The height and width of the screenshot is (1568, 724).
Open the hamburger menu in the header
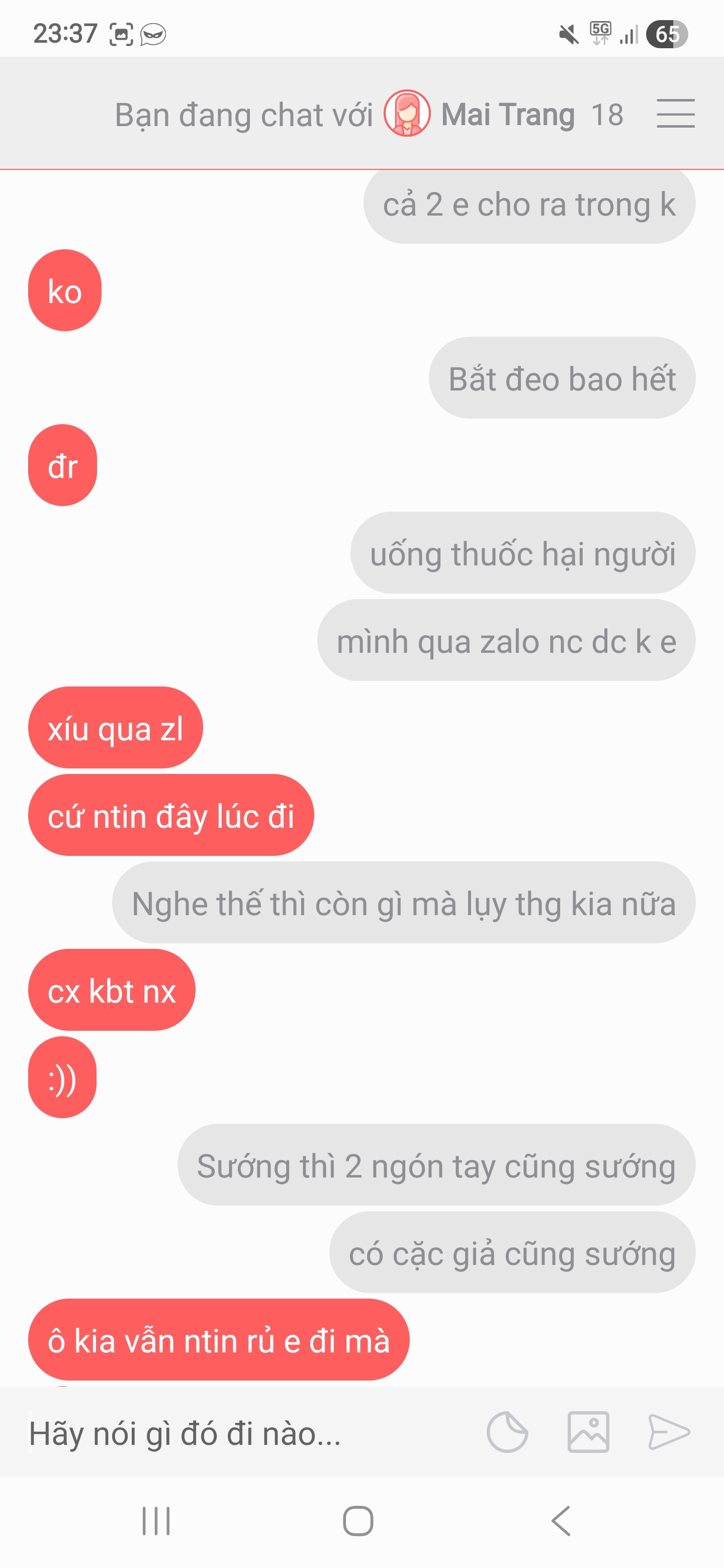pos(675,114)
